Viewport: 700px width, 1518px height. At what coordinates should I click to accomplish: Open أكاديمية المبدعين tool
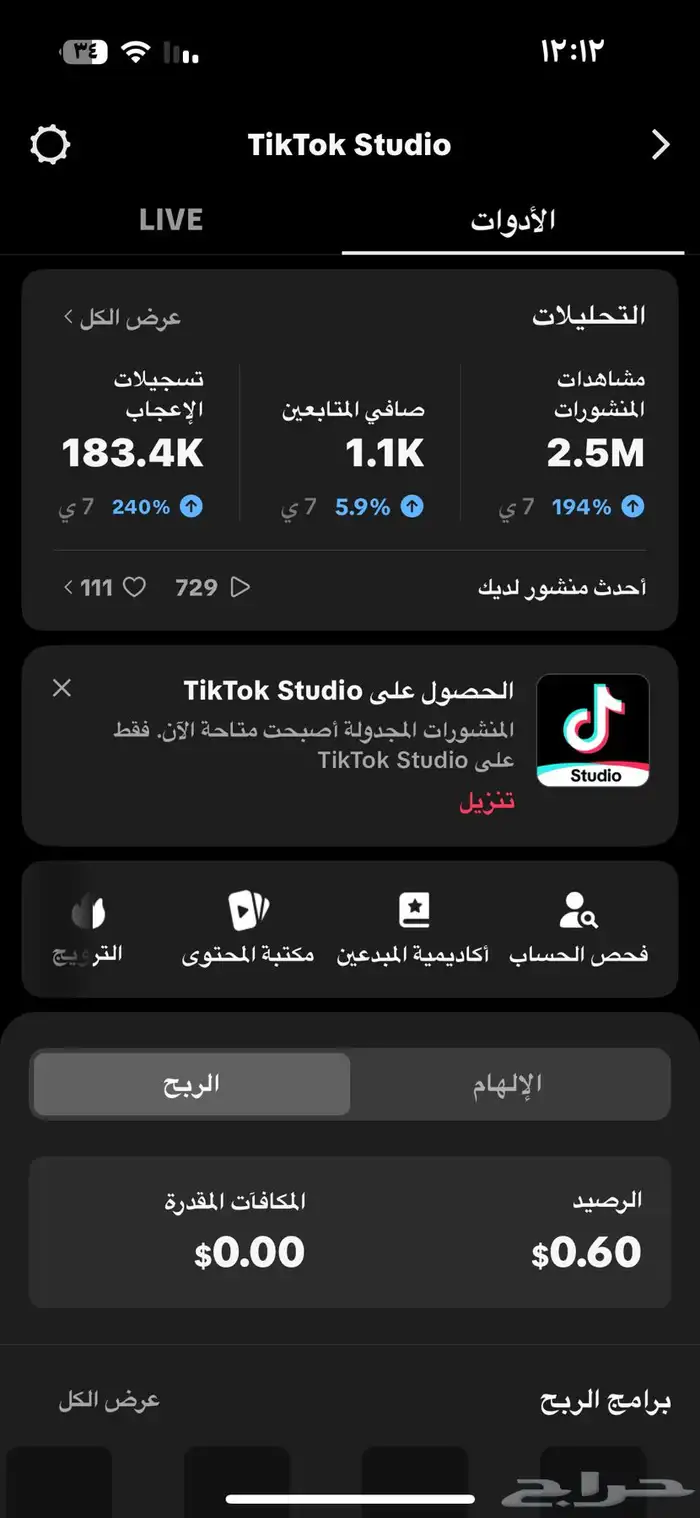pos(413,930)
